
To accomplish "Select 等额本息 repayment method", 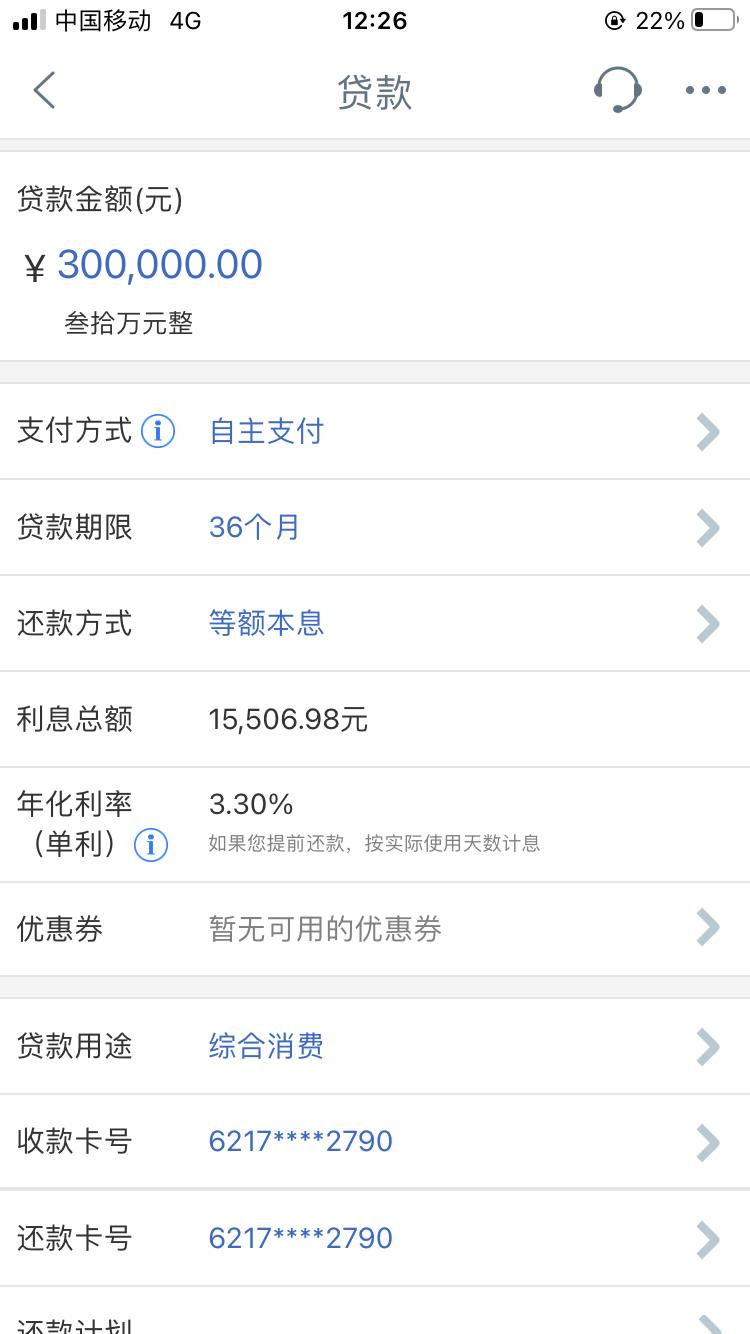I will (266, 624).
